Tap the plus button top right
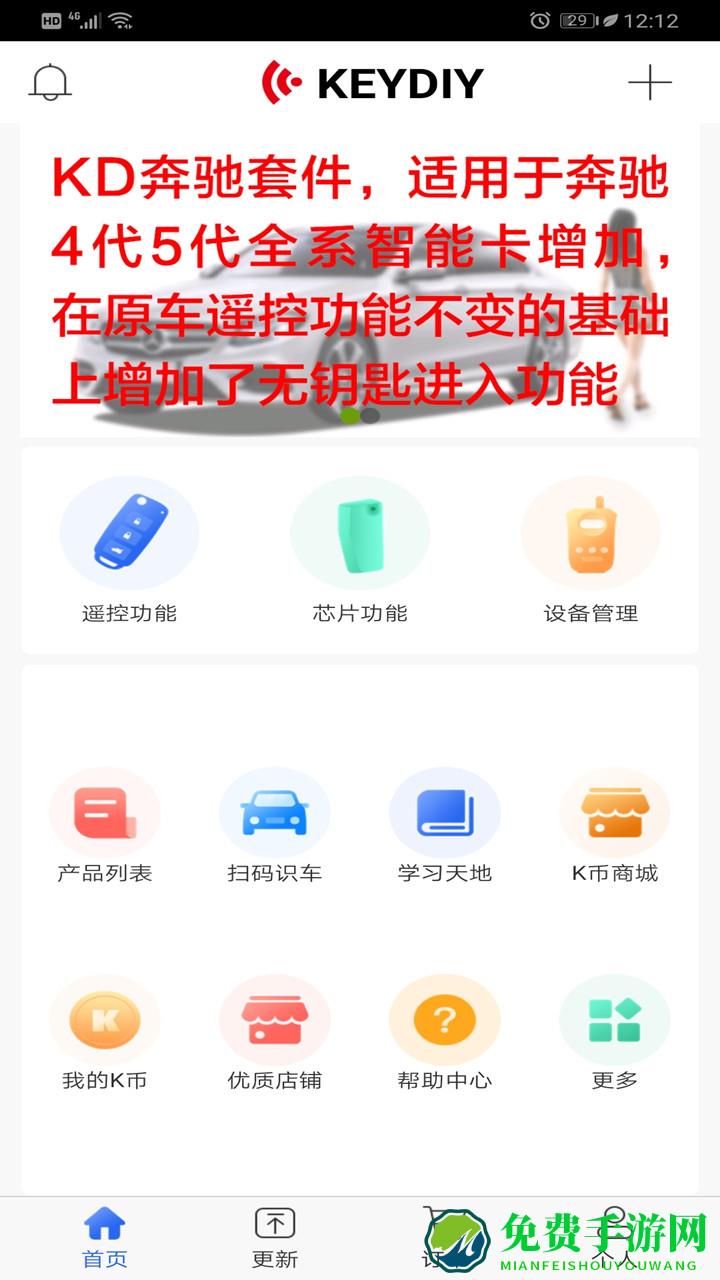Screen dimensions: 720x1280 click(650, 82)
